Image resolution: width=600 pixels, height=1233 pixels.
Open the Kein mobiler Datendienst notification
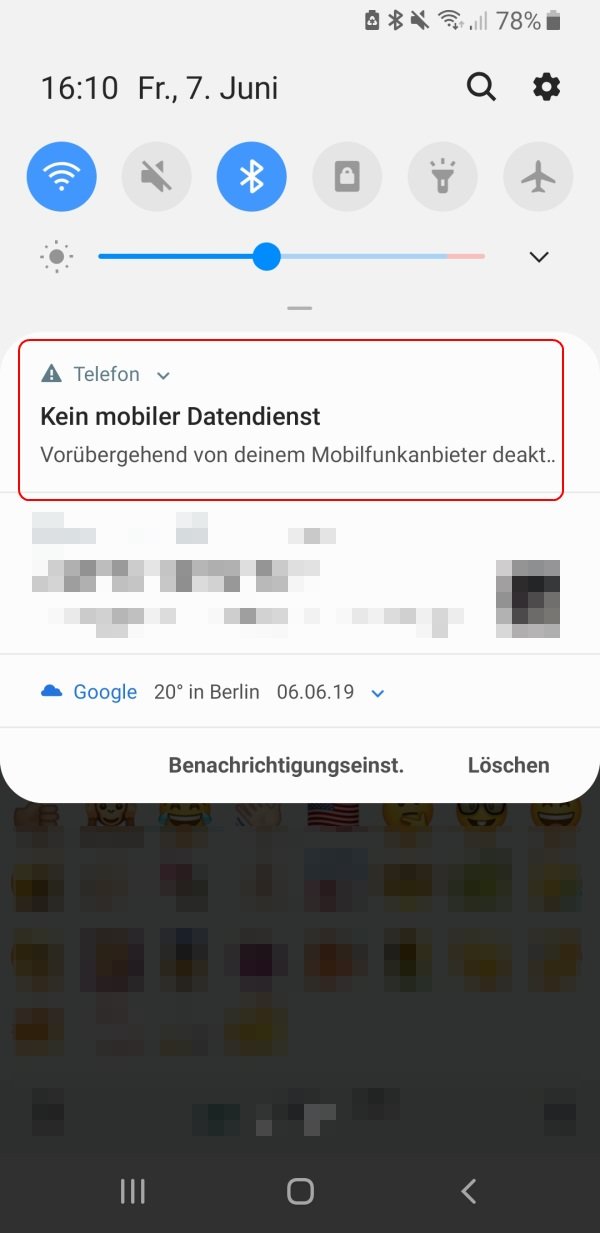[291, 419]
